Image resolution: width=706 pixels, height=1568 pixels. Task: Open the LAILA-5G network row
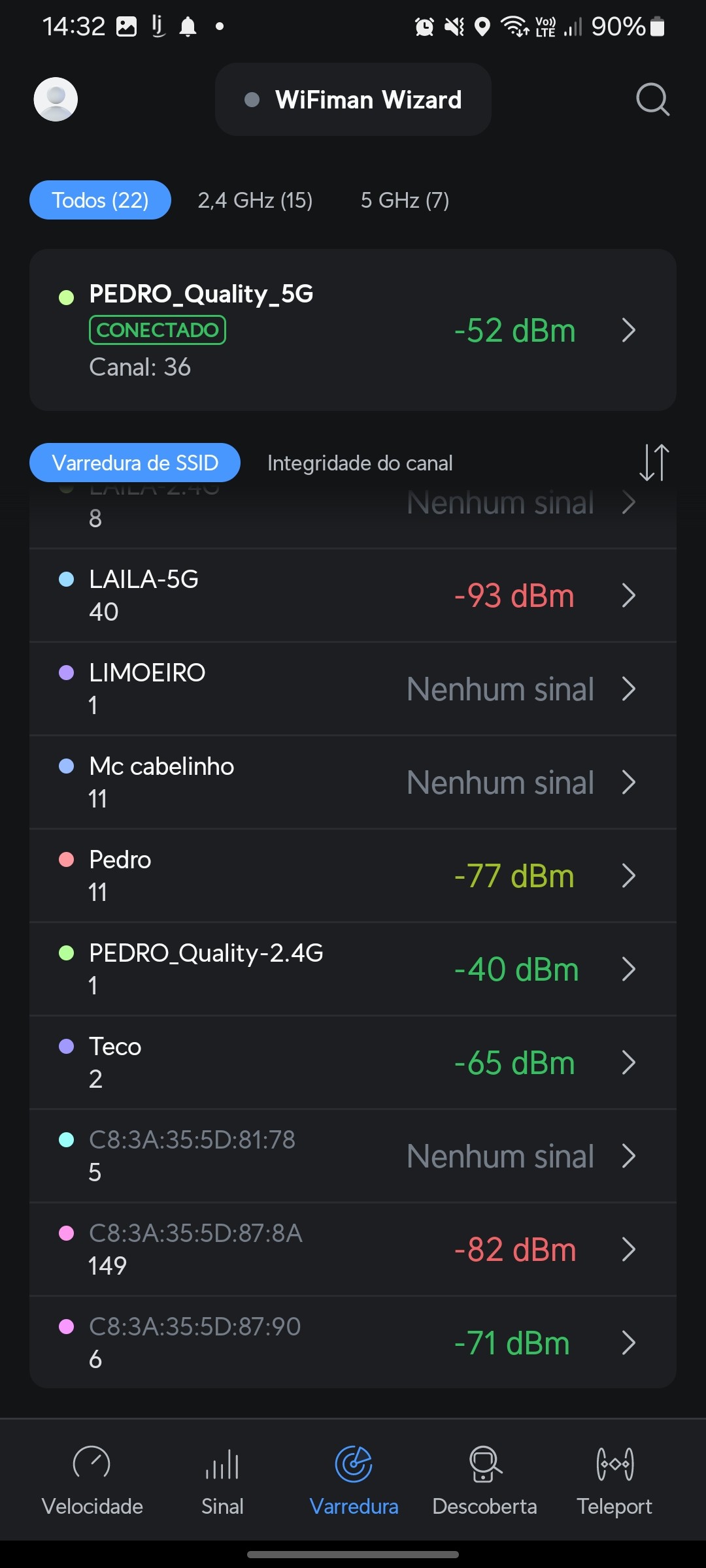pyautogui.click(x=353, y=595)
